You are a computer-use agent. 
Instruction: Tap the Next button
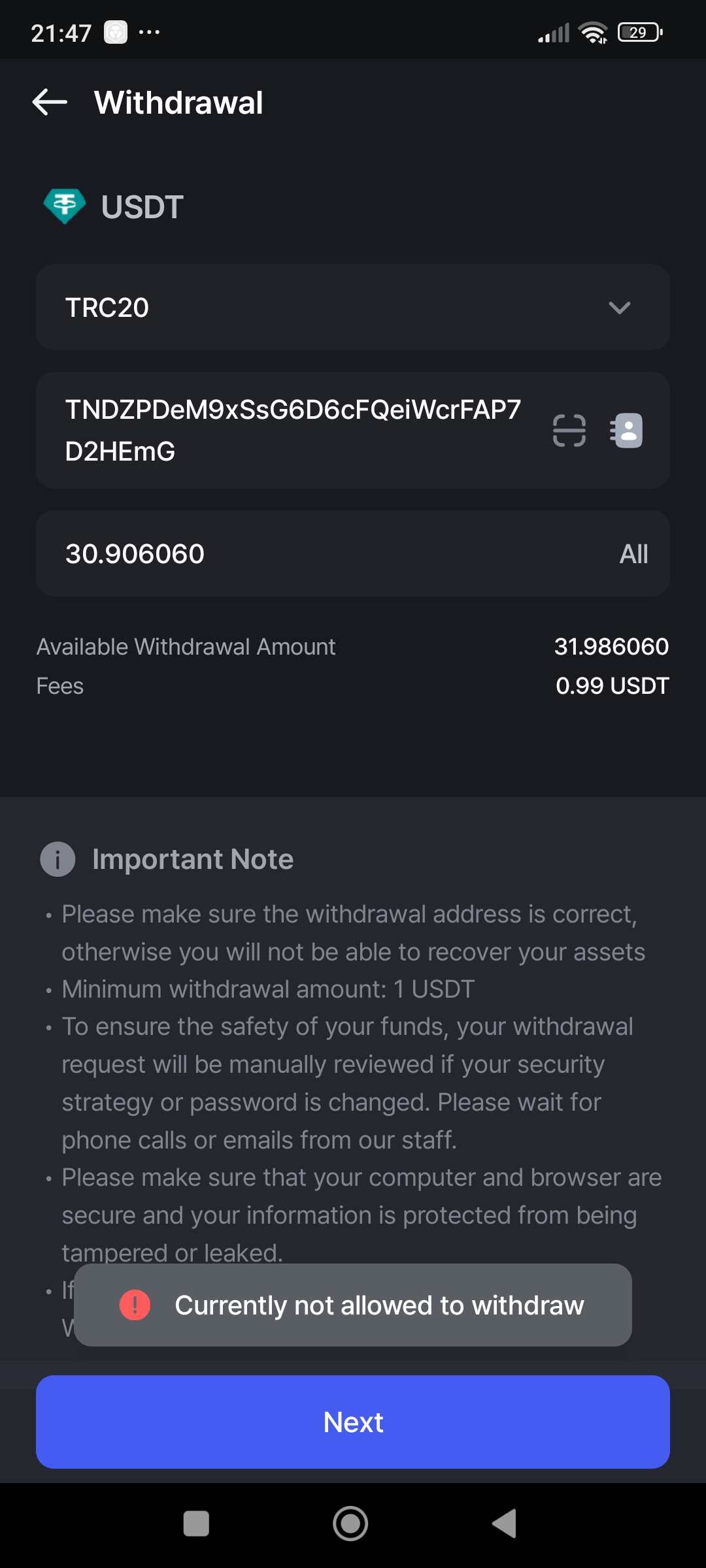coord(353,1422)
